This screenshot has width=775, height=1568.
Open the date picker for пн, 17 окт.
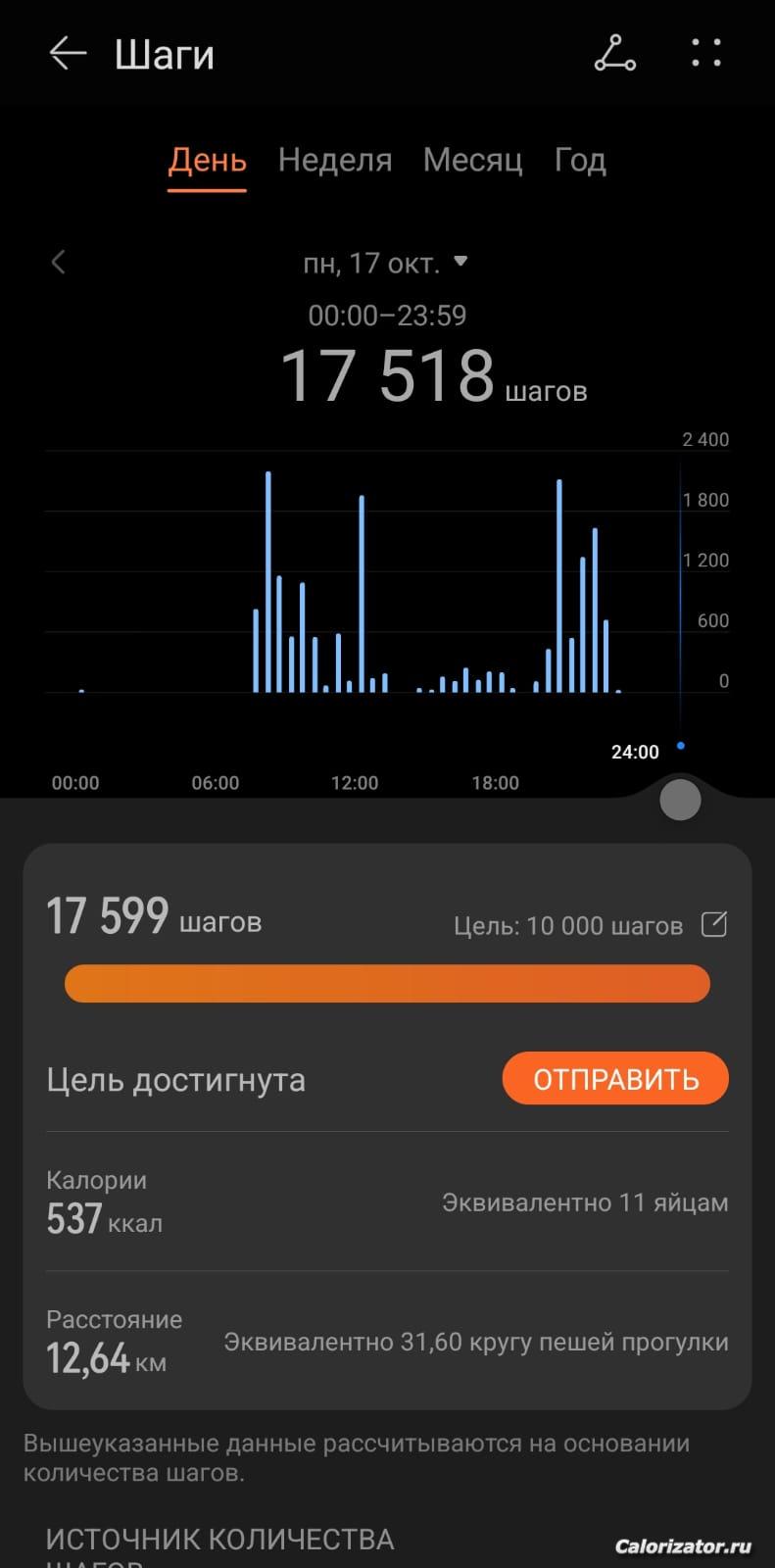[385, 263]
